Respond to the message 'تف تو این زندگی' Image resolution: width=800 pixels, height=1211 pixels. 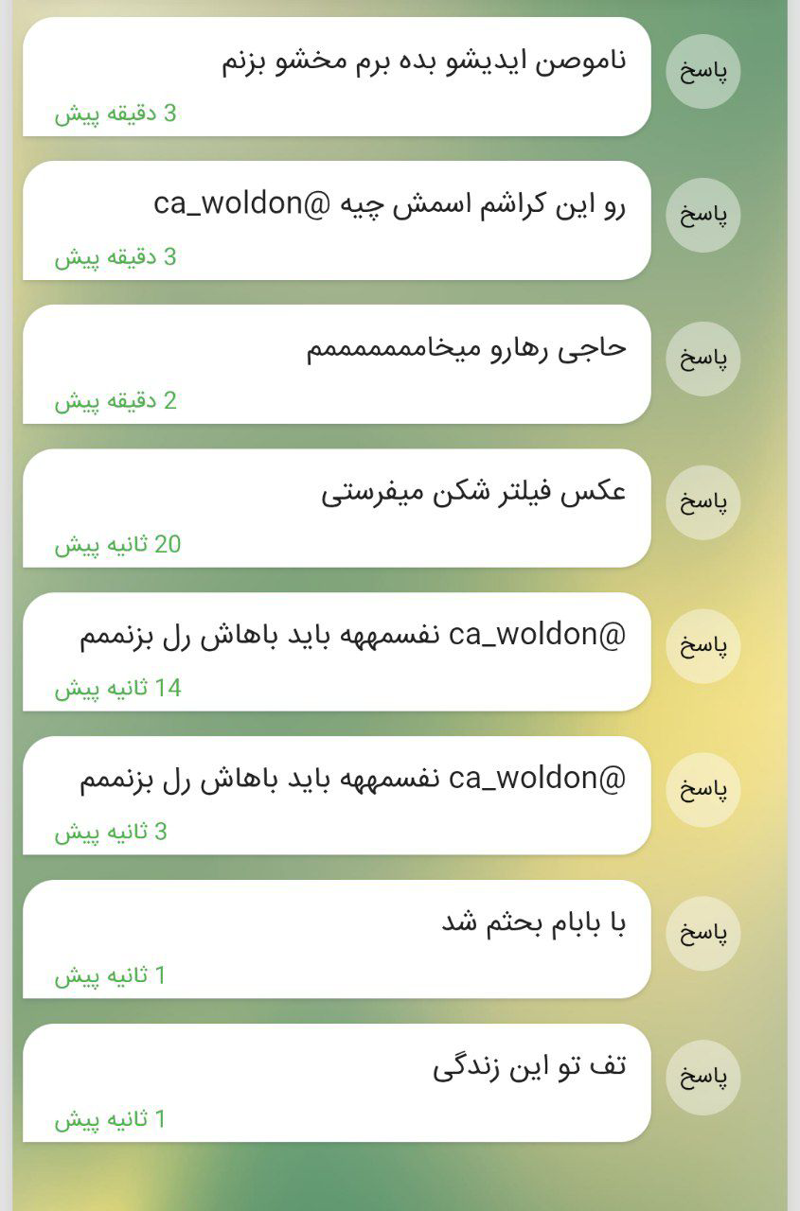click(703, 1077)
